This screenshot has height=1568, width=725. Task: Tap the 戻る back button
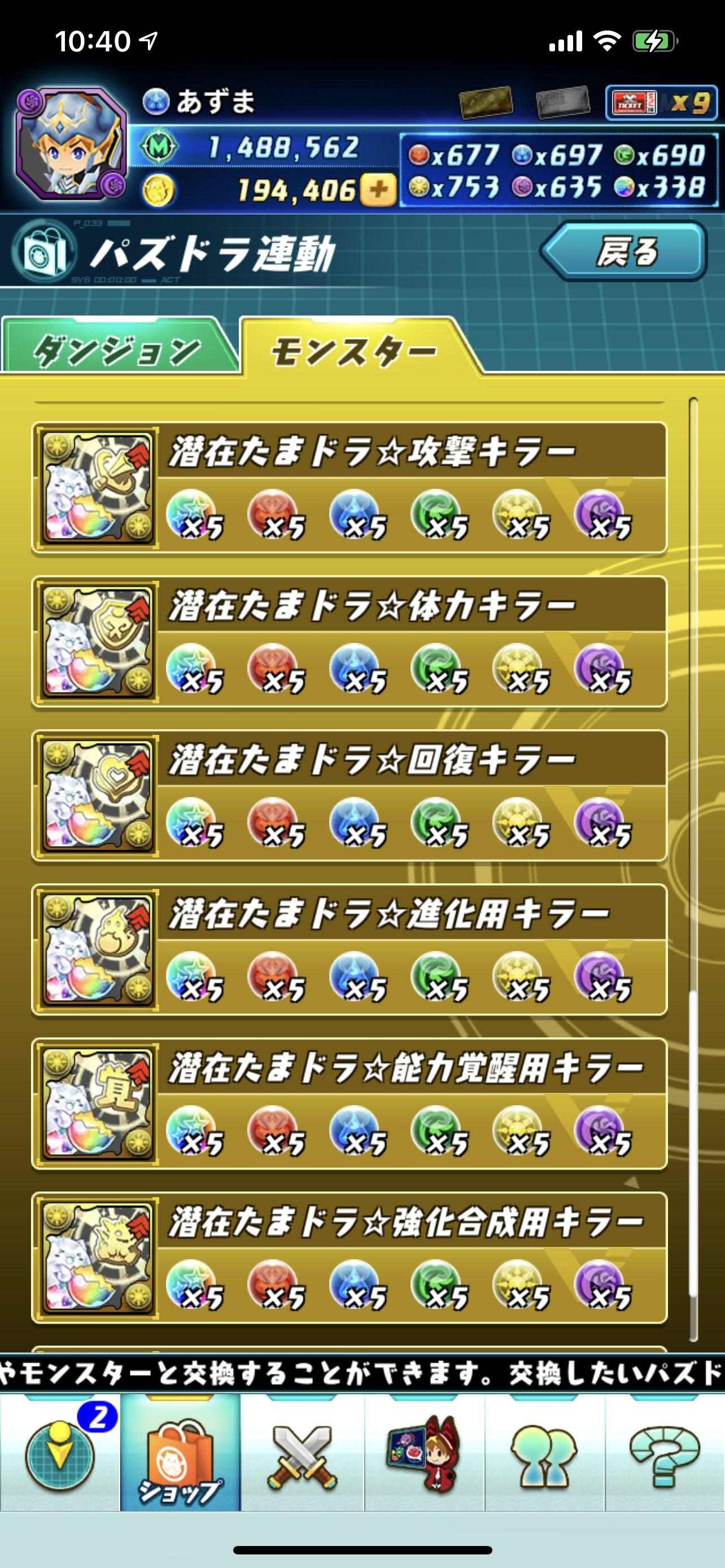coord(624,251)
